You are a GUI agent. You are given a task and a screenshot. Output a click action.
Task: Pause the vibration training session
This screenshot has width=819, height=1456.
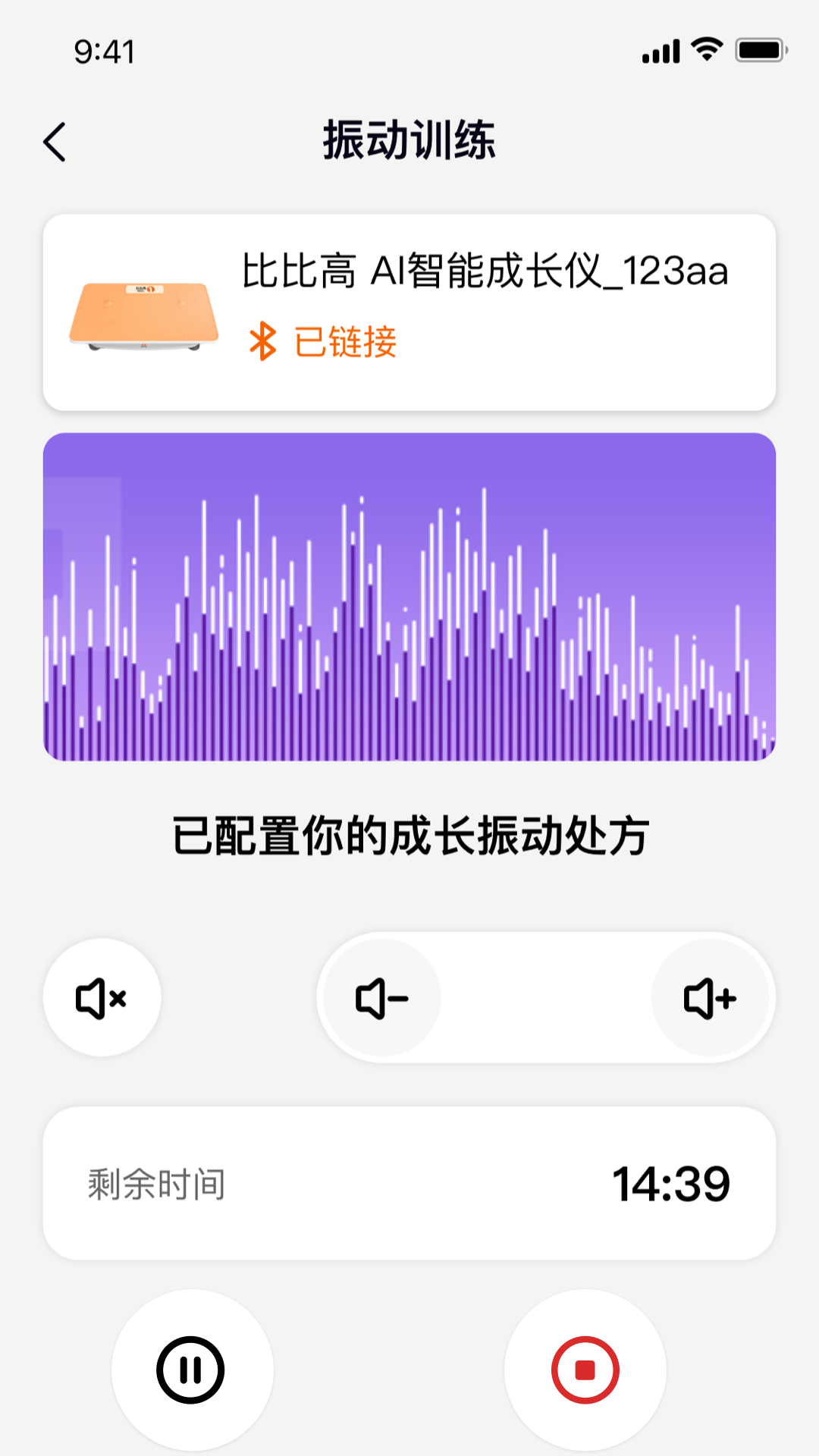click(192, 1369)
